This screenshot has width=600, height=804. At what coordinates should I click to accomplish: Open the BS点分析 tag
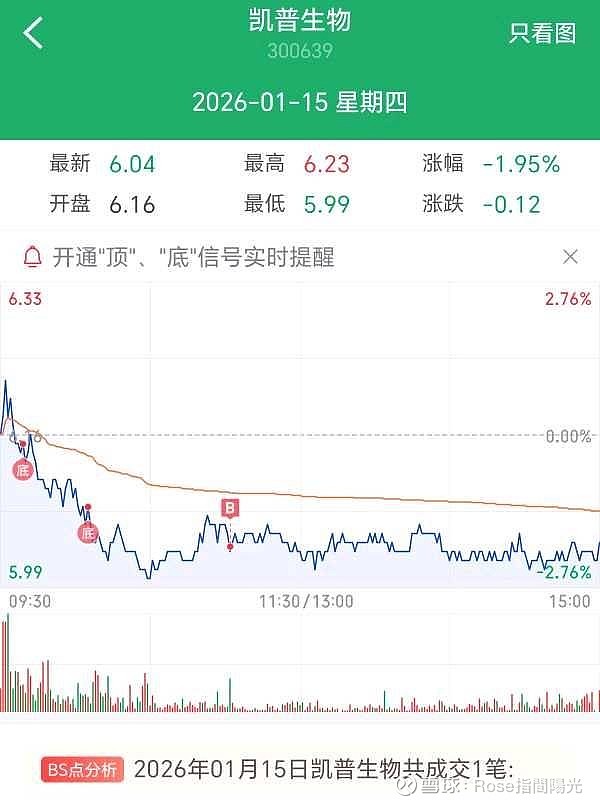tap(83, 769)
